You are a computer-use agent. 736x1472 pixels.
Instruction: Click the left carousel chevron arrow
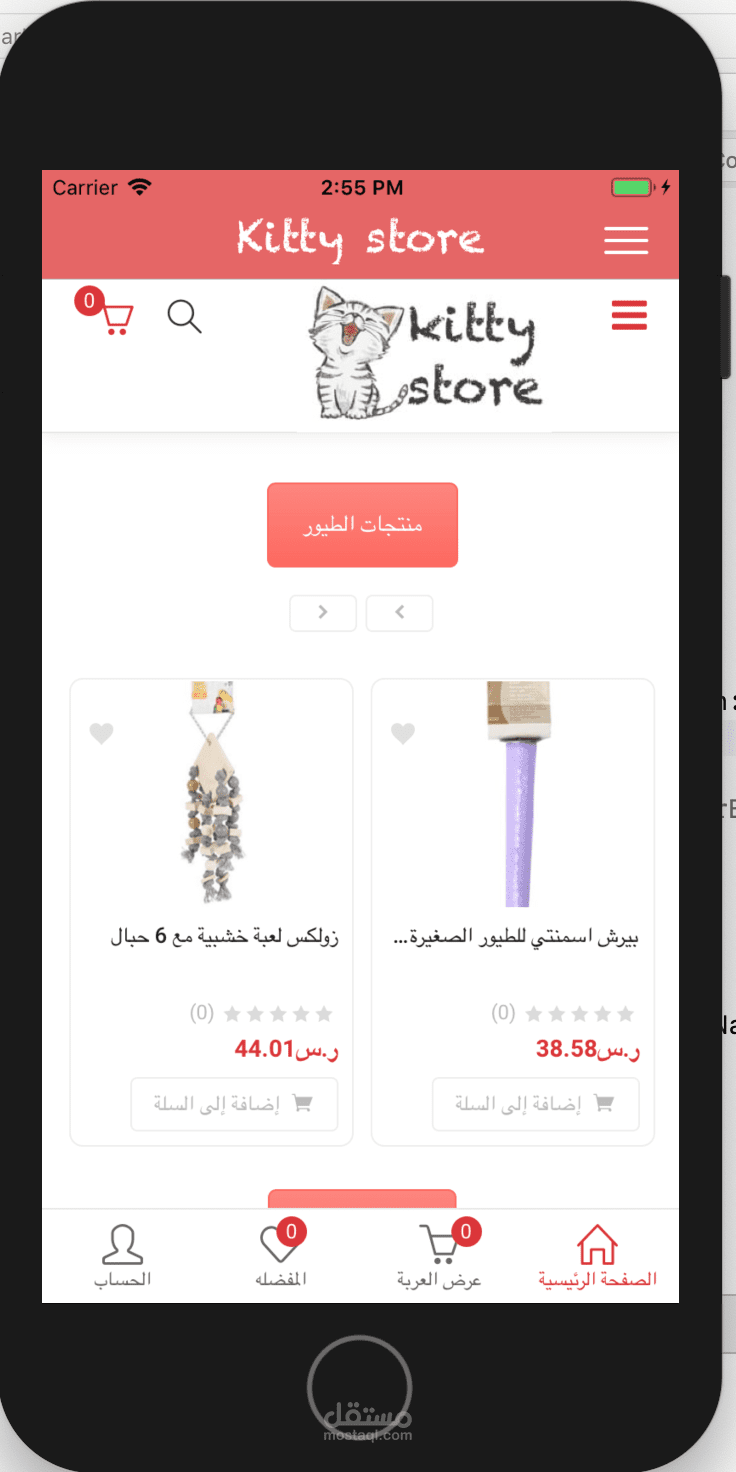click(x=399, y=612)
